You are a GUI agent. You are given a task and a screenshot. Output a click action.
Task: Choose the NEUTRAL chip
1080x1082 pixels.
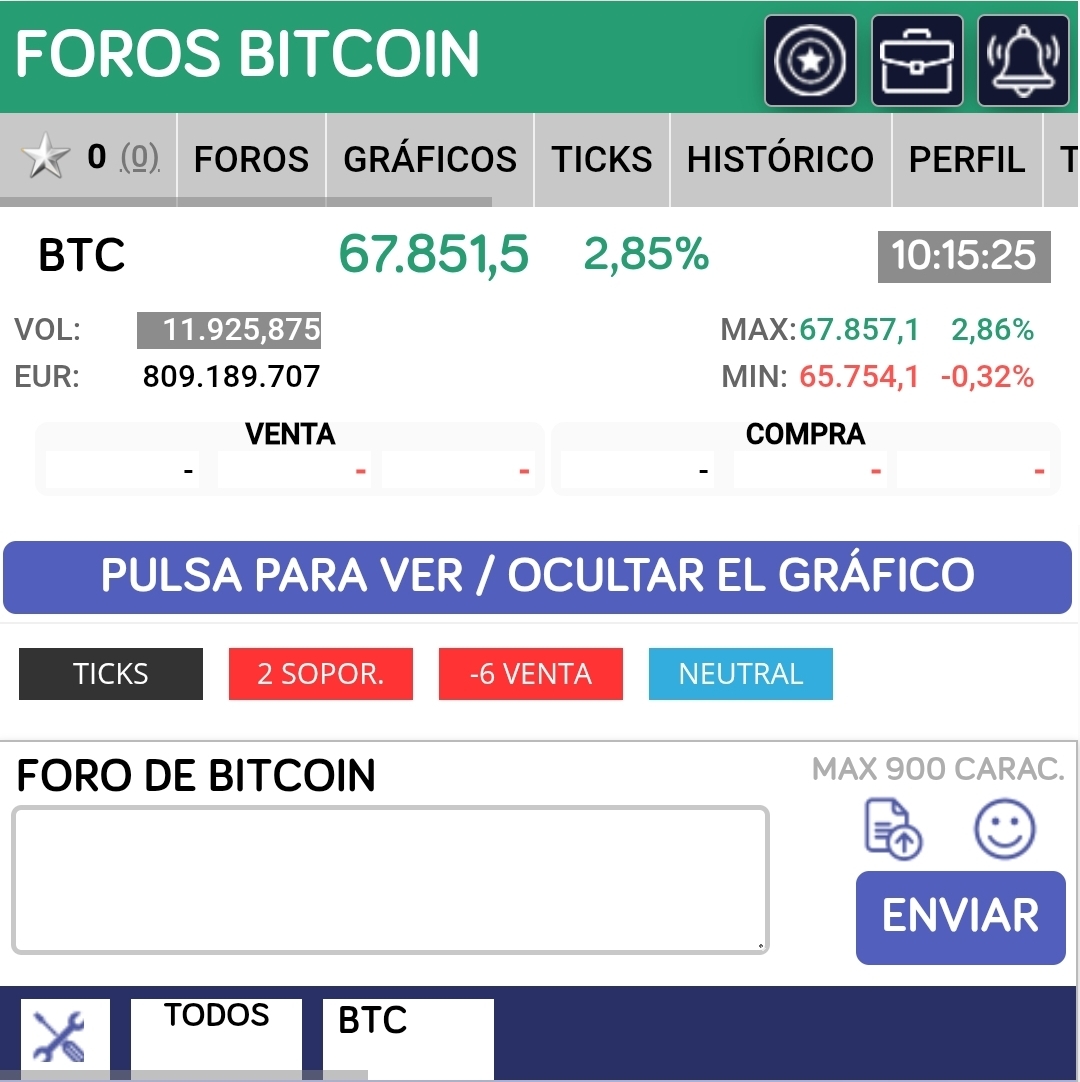click(x=741, y=674)
